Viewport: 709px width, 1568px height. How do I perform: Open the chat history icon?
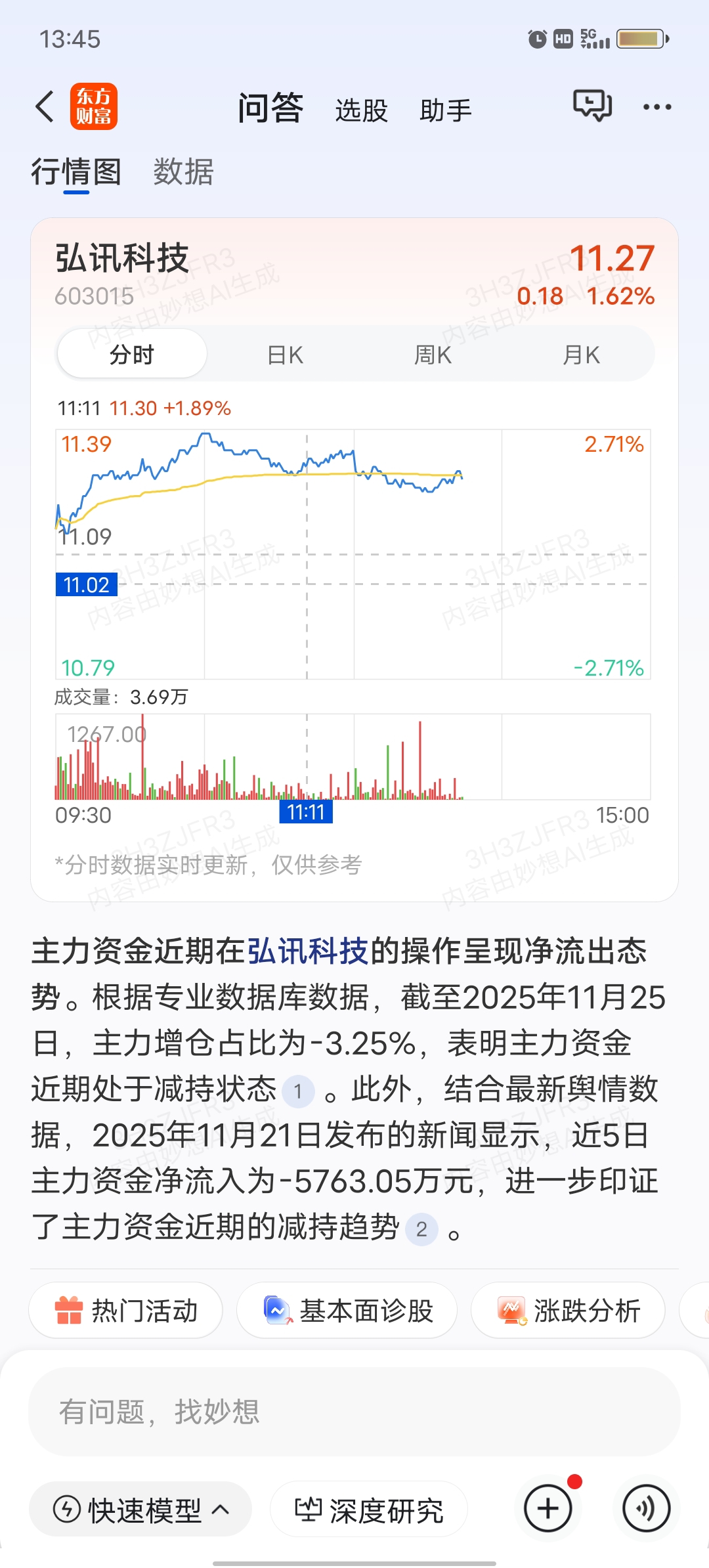point(592,105)
